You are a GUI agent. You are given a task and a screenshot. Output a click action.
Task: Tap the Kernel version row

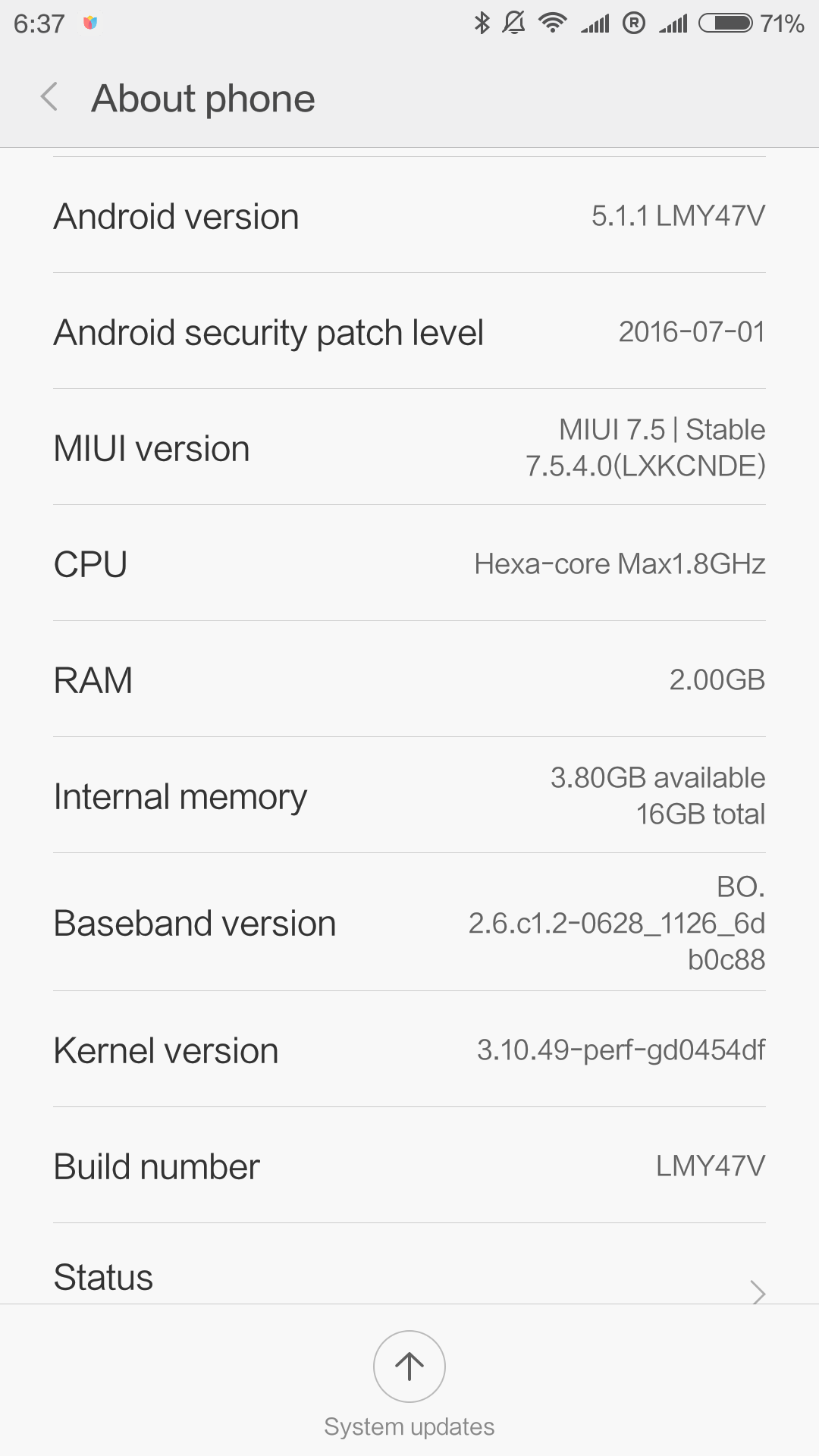click(409, 1050)
